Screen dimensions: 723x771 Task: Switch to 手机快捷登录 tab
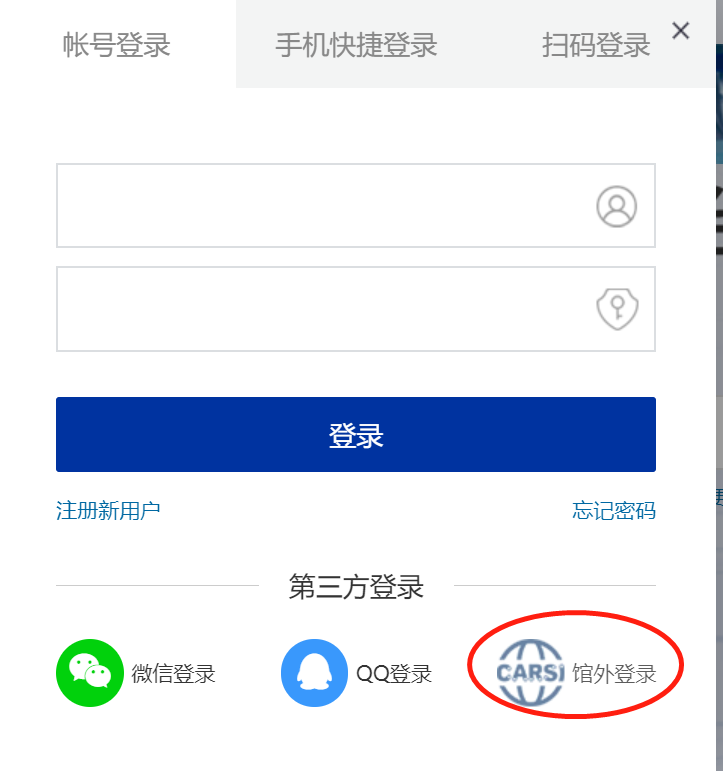[x=356, y=45]
